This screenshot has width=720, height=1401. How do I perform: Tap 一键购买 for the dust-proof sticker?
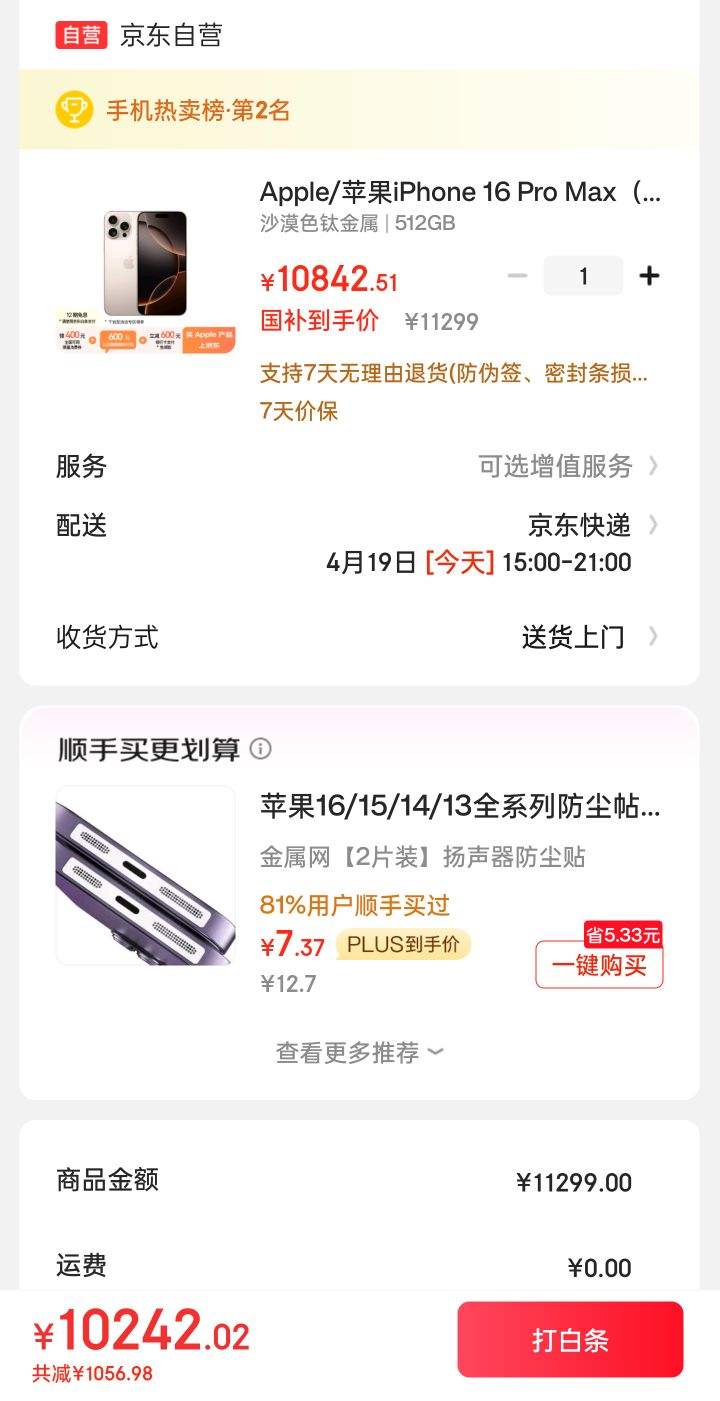599,965
